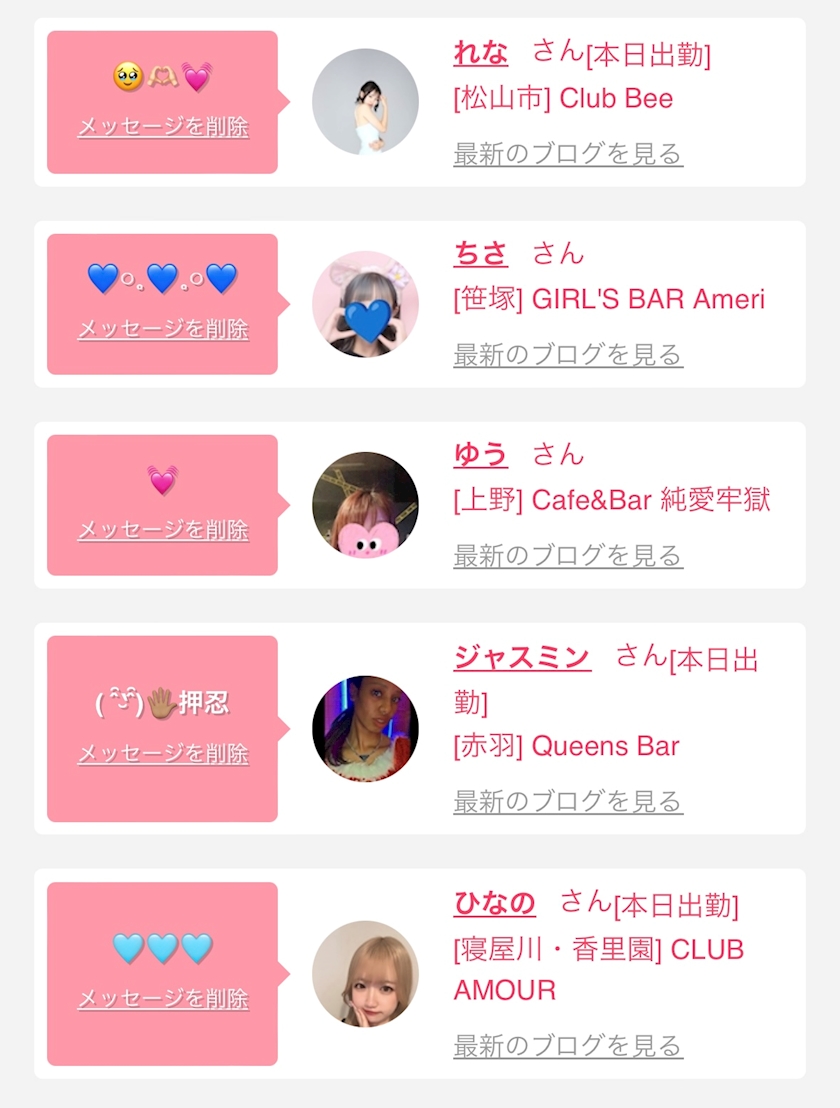The image size is (840, 1108).
Task: Tap ひなの's profile photo
Action: [x=365, y=974]
